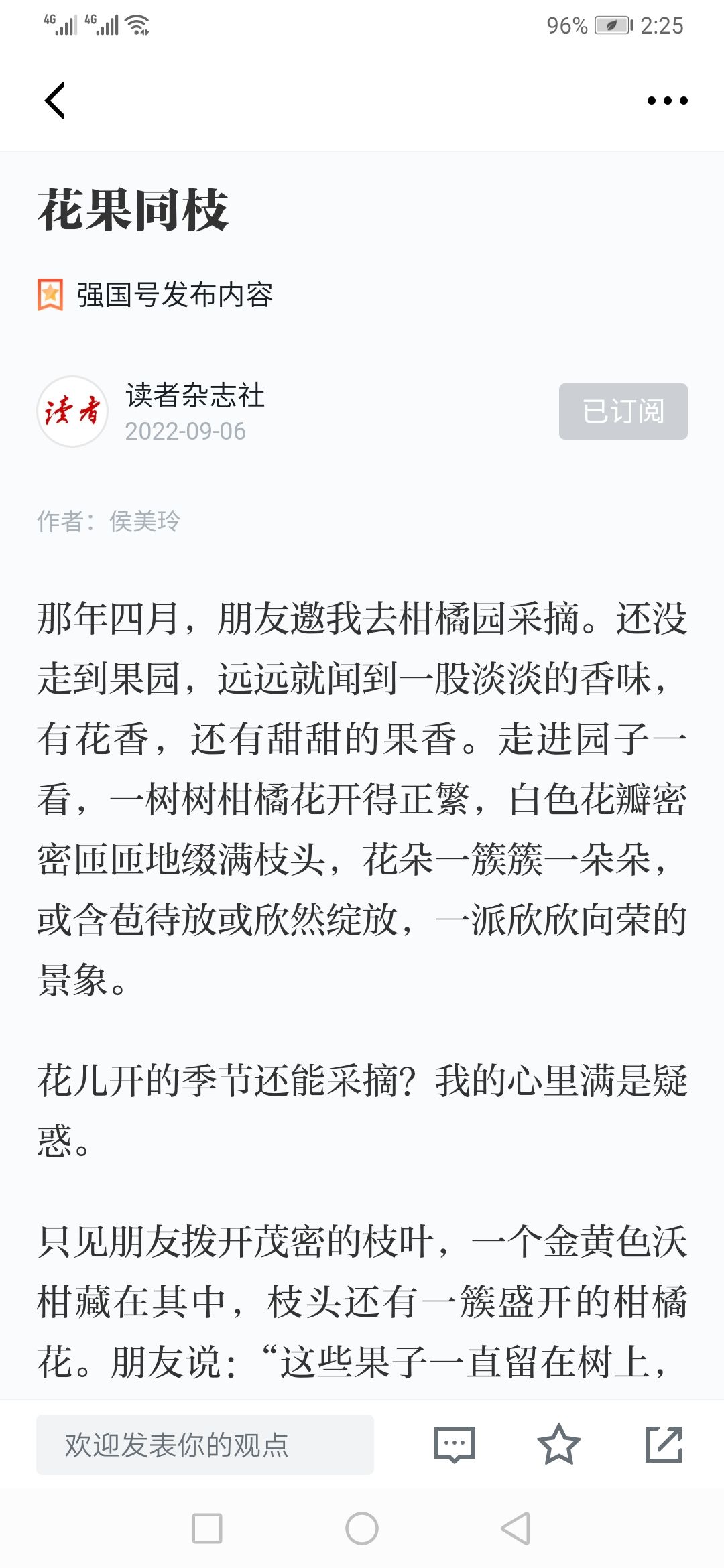Image resolution: width=724 pixels, height=1568 pixels.
Task: Open the three-dot overflow menu
Action: pos(667,101)
